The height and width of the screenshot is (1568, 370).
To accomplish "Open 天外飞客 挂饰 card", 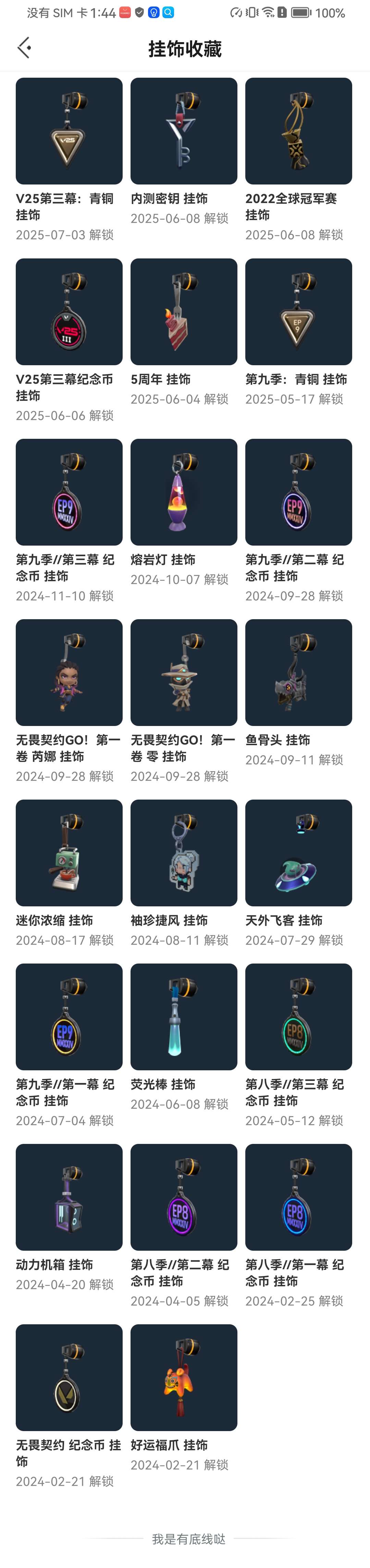I will point(298,852).
